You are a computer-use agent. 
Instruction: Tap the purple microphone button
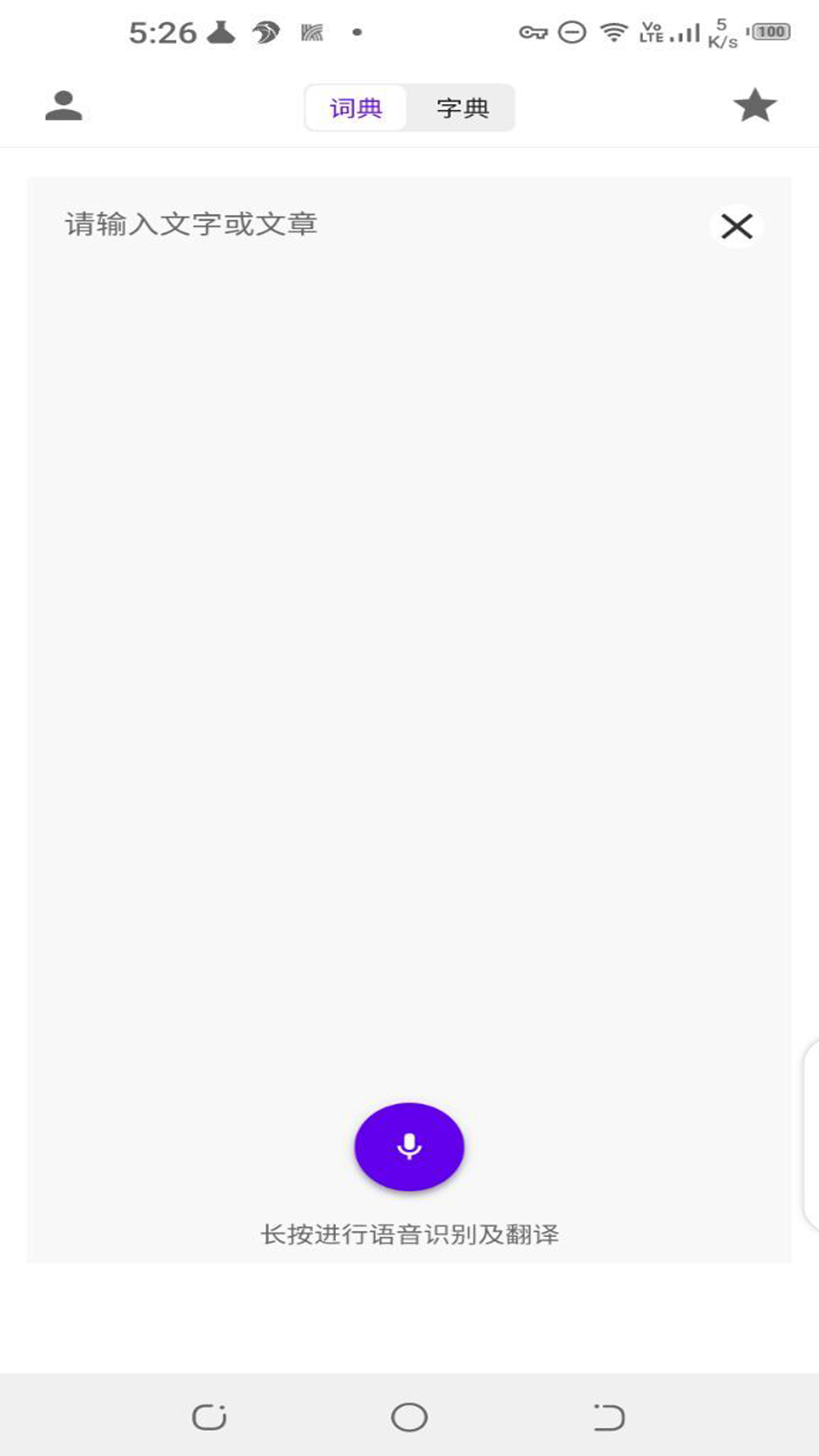[x=409, y=1147]
